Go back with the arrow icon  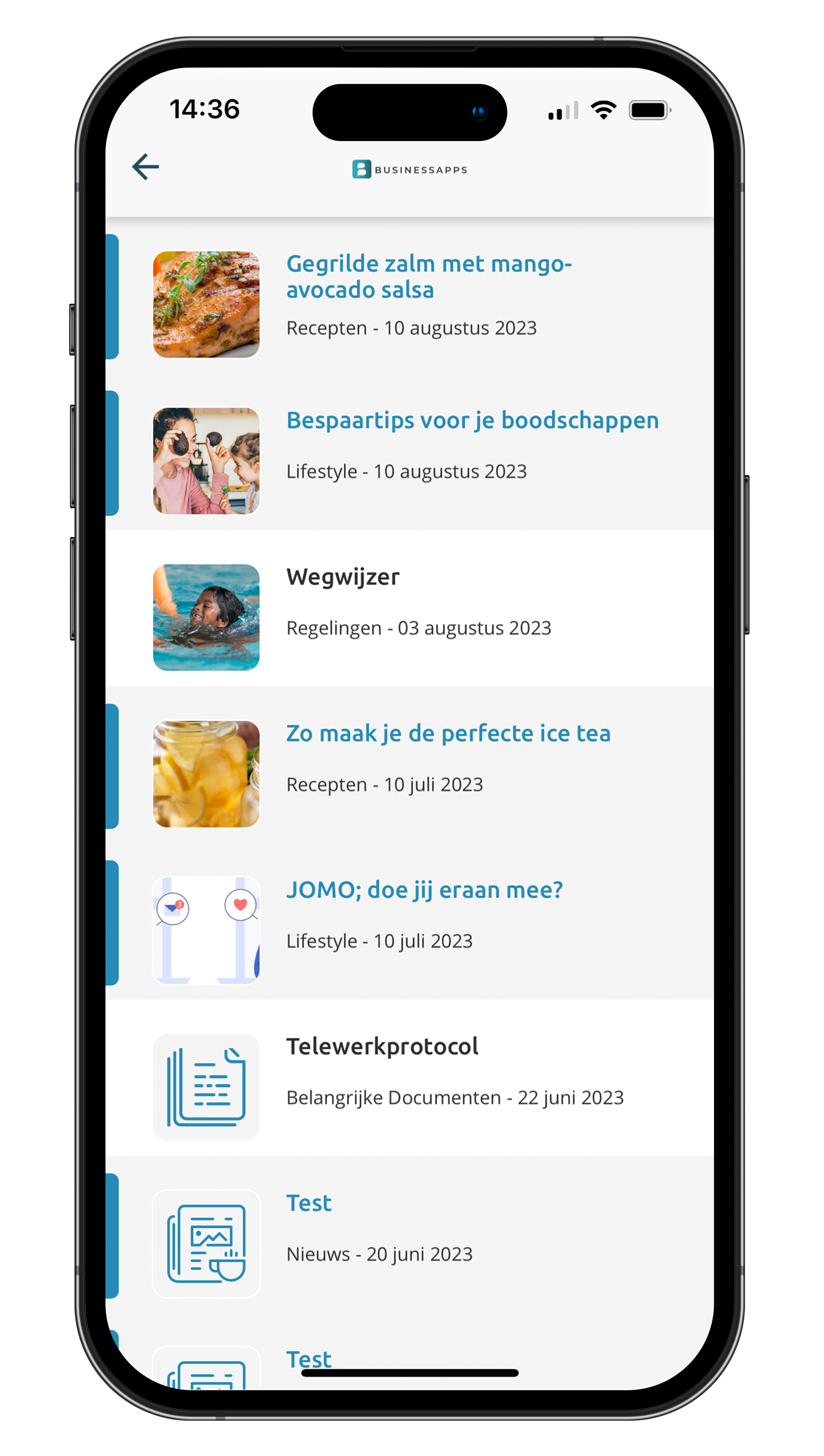click(146, 167)
